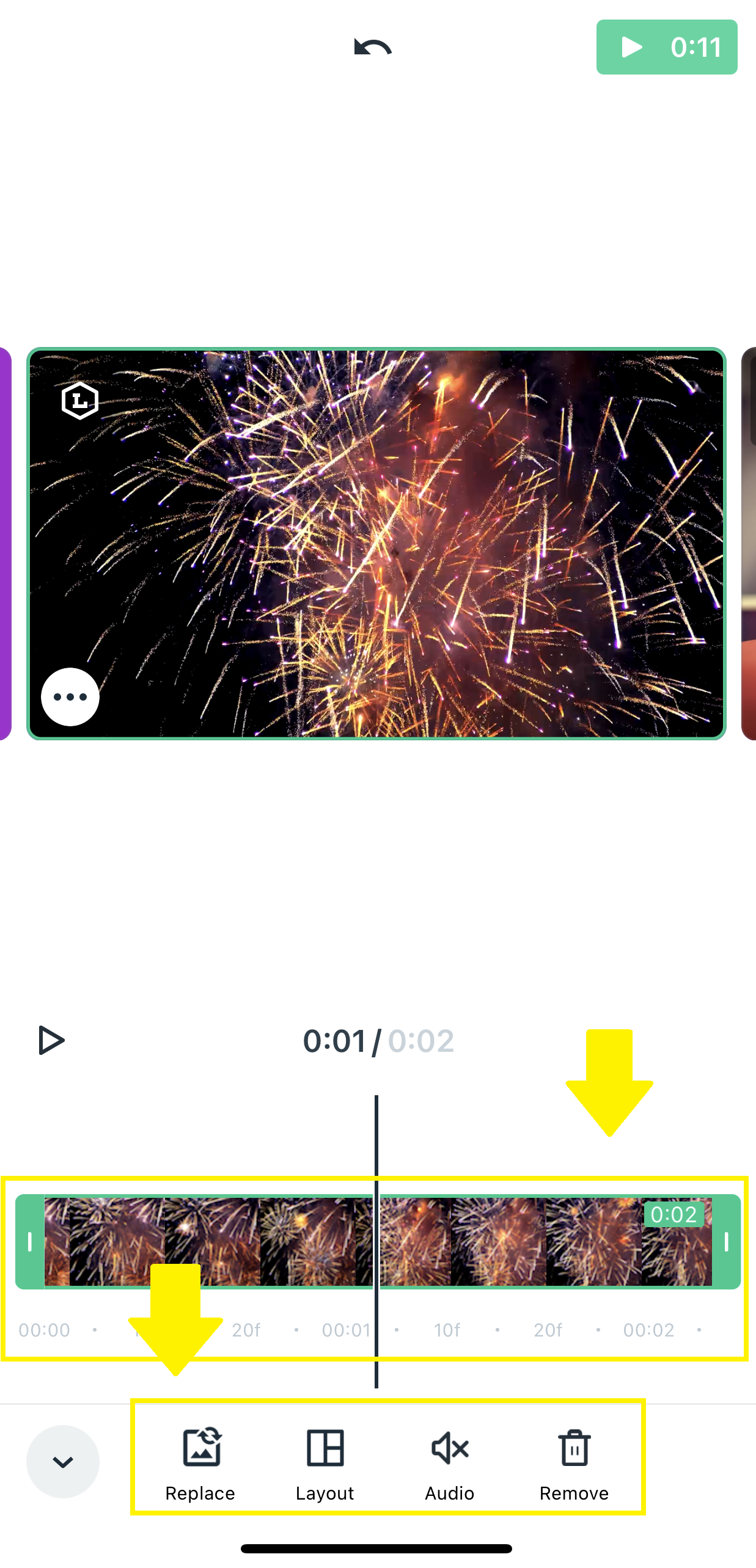Tap the right trim handle of the clip
Image resolution: width=756 pixels, height=1568 pixels.
[x=726, y=1242]
